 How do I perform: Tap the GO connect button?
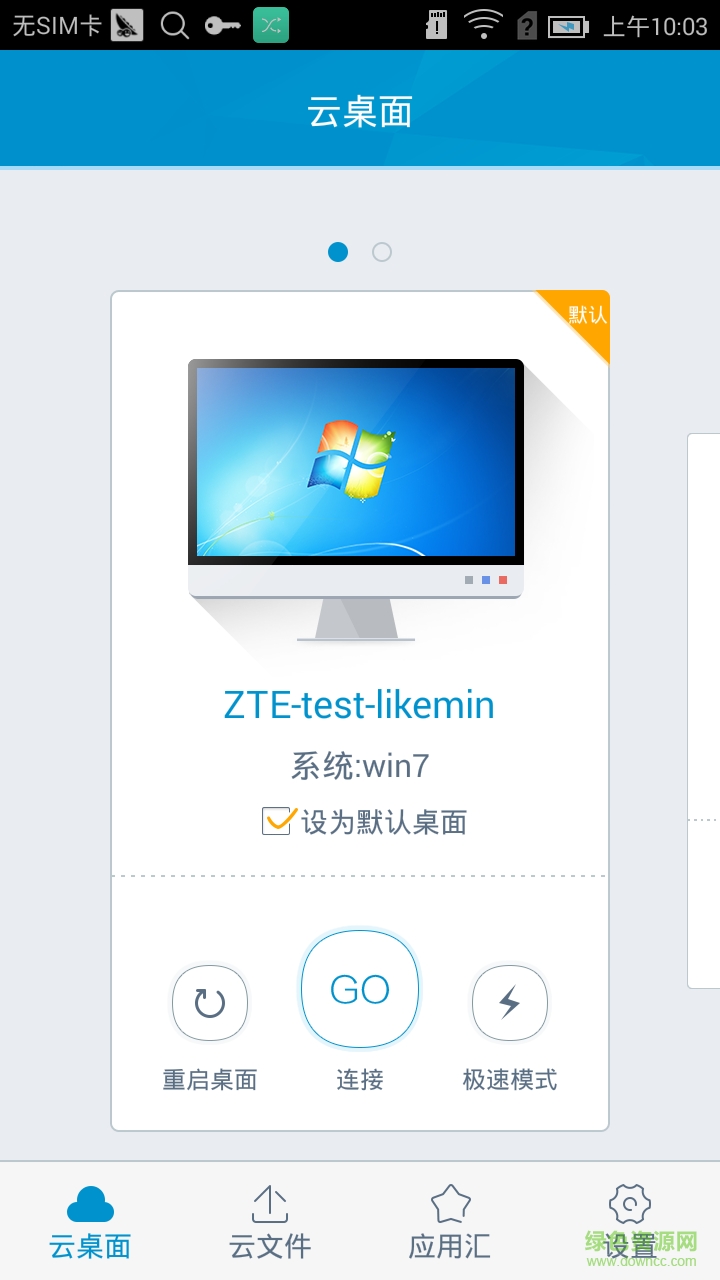coord(360,990)
